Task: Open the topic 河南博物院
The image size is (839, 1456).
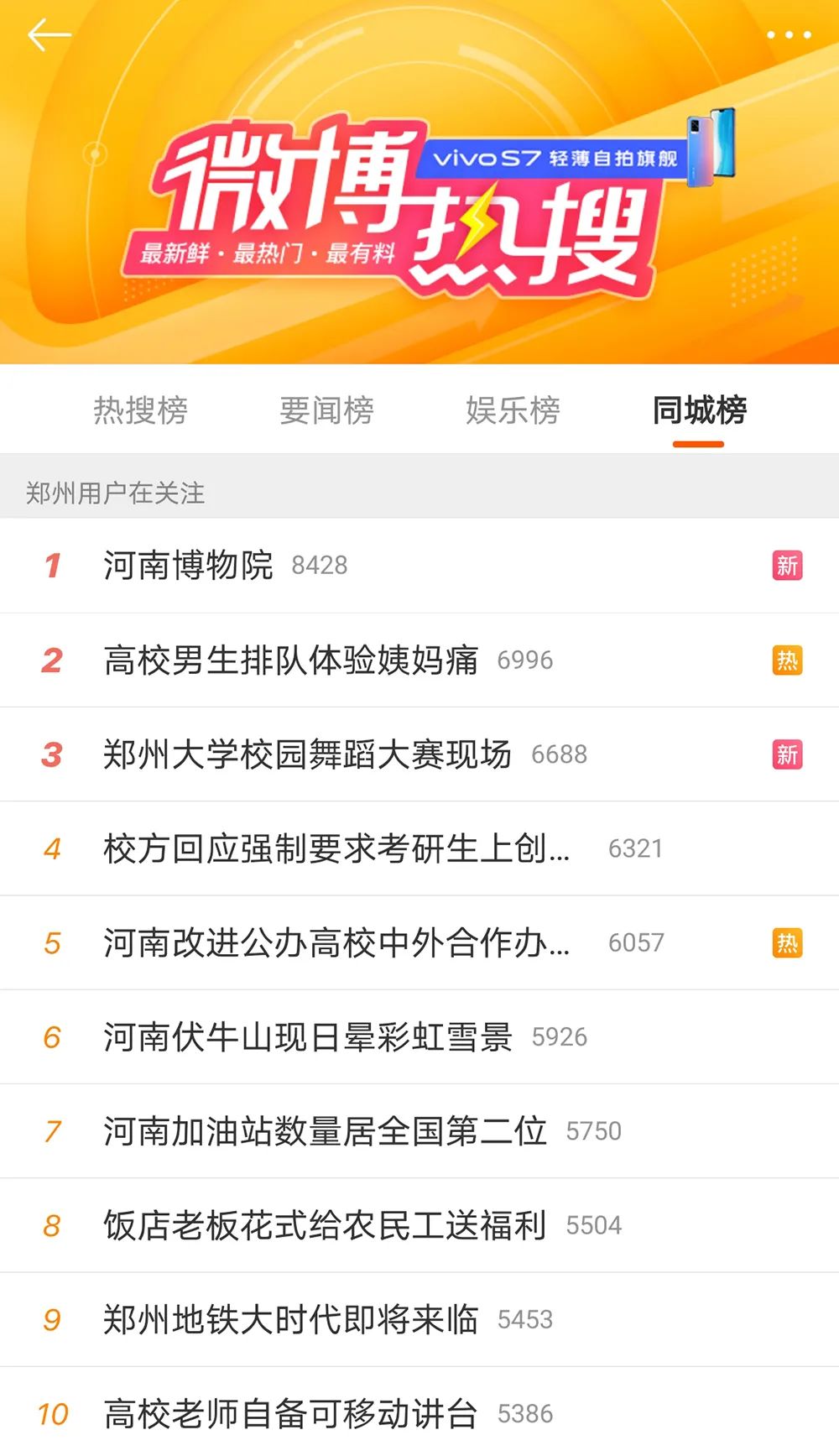Action: click(189, 566)
